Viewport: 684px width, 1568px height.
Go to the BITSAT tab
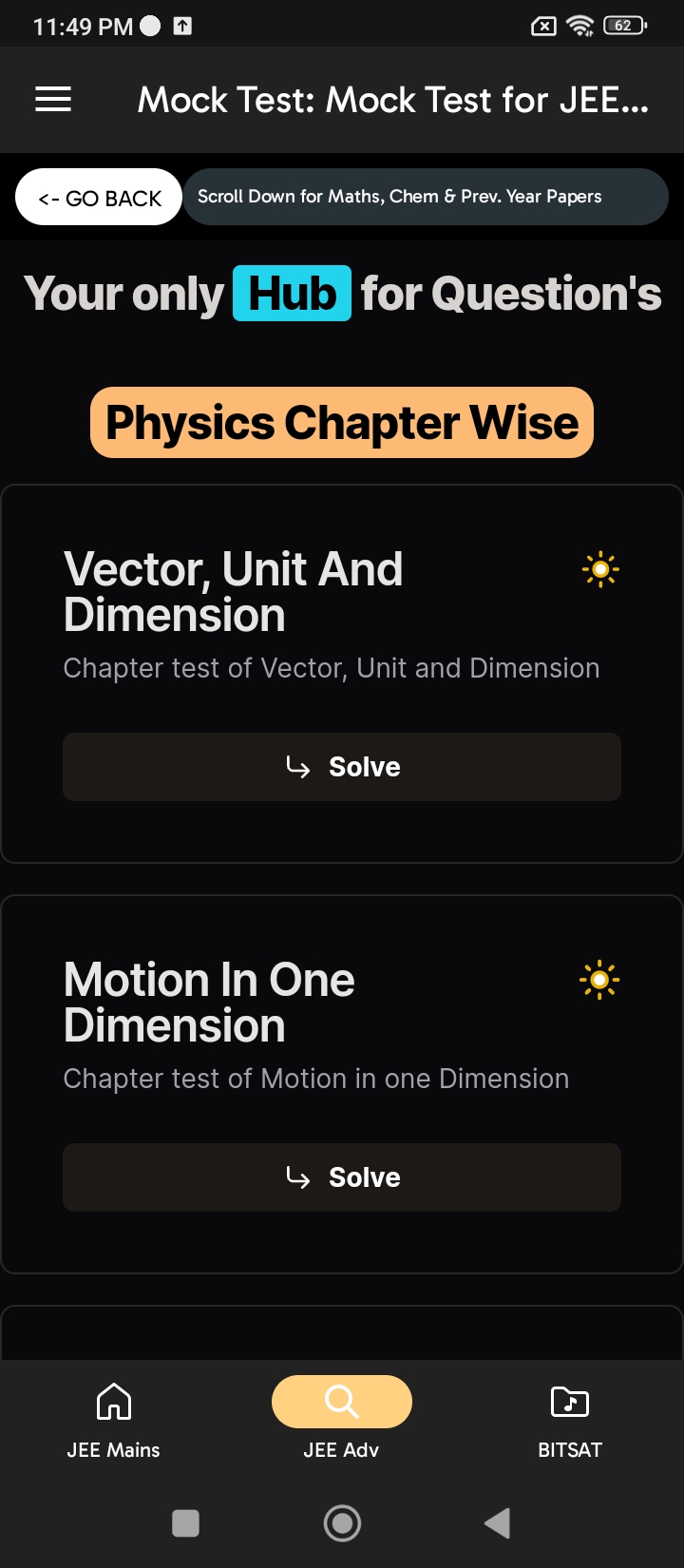[x=570, y=1420]
